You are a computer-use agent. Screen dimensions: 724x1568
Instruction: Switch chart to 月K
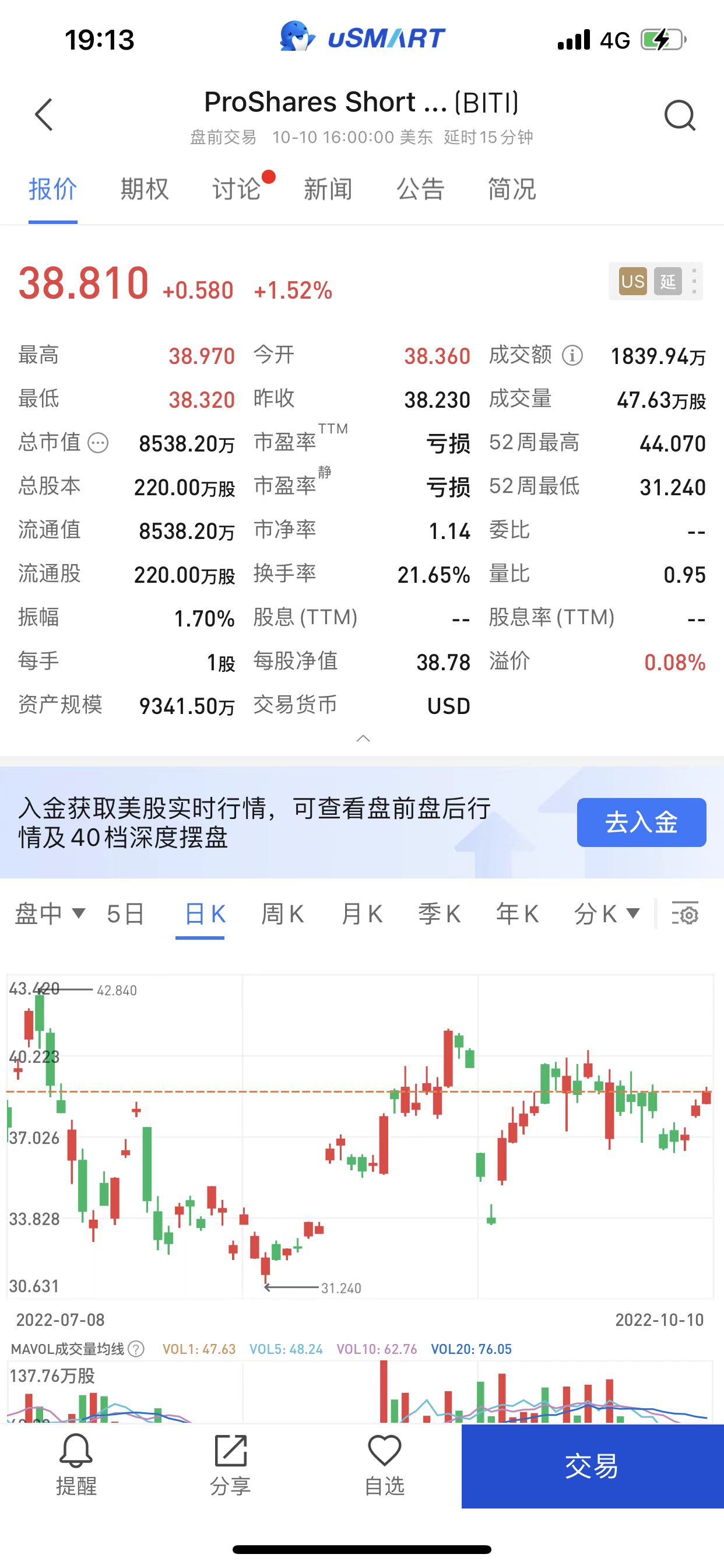[x=361, y=914]
